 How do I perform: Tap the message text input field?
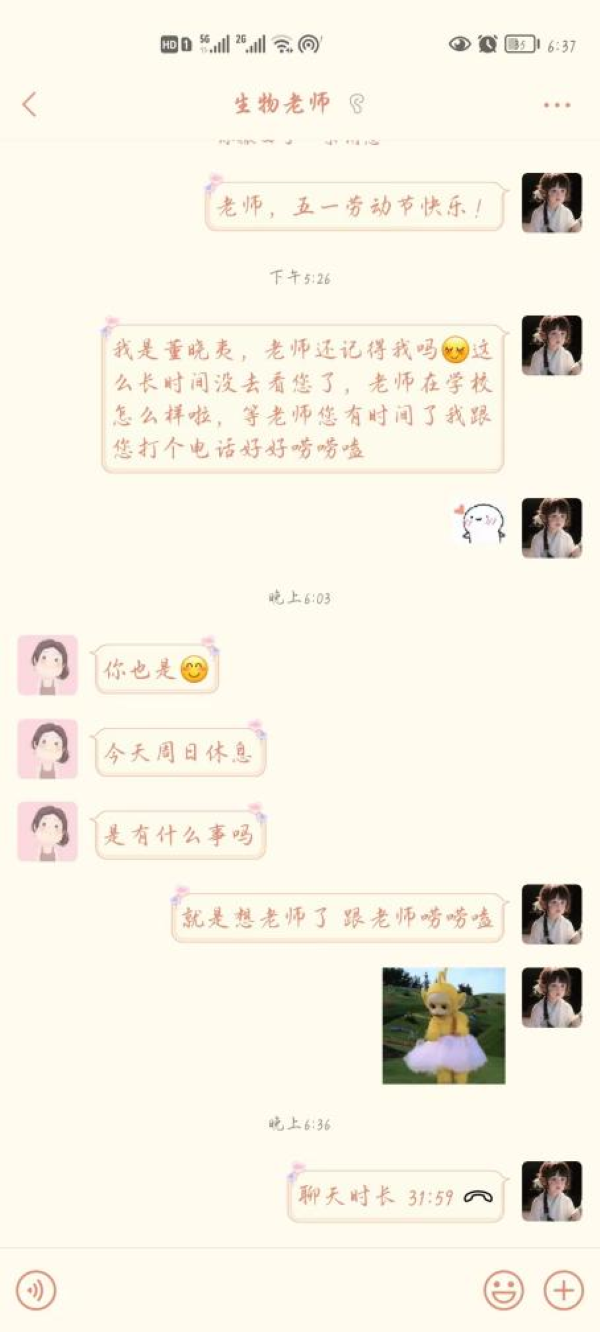(x=270, y=1290)
